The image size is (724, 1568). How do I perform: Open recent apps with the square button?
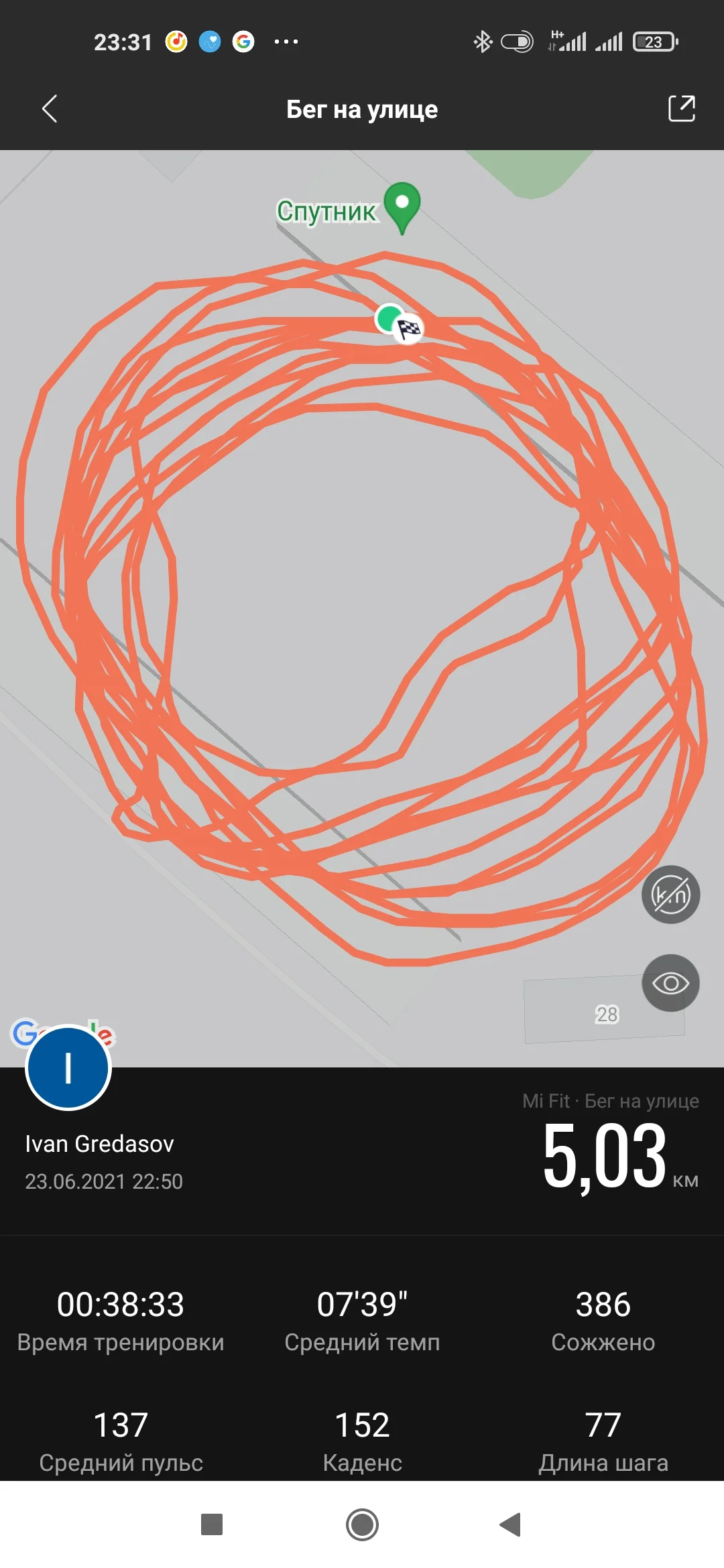tap(212, 1524)
